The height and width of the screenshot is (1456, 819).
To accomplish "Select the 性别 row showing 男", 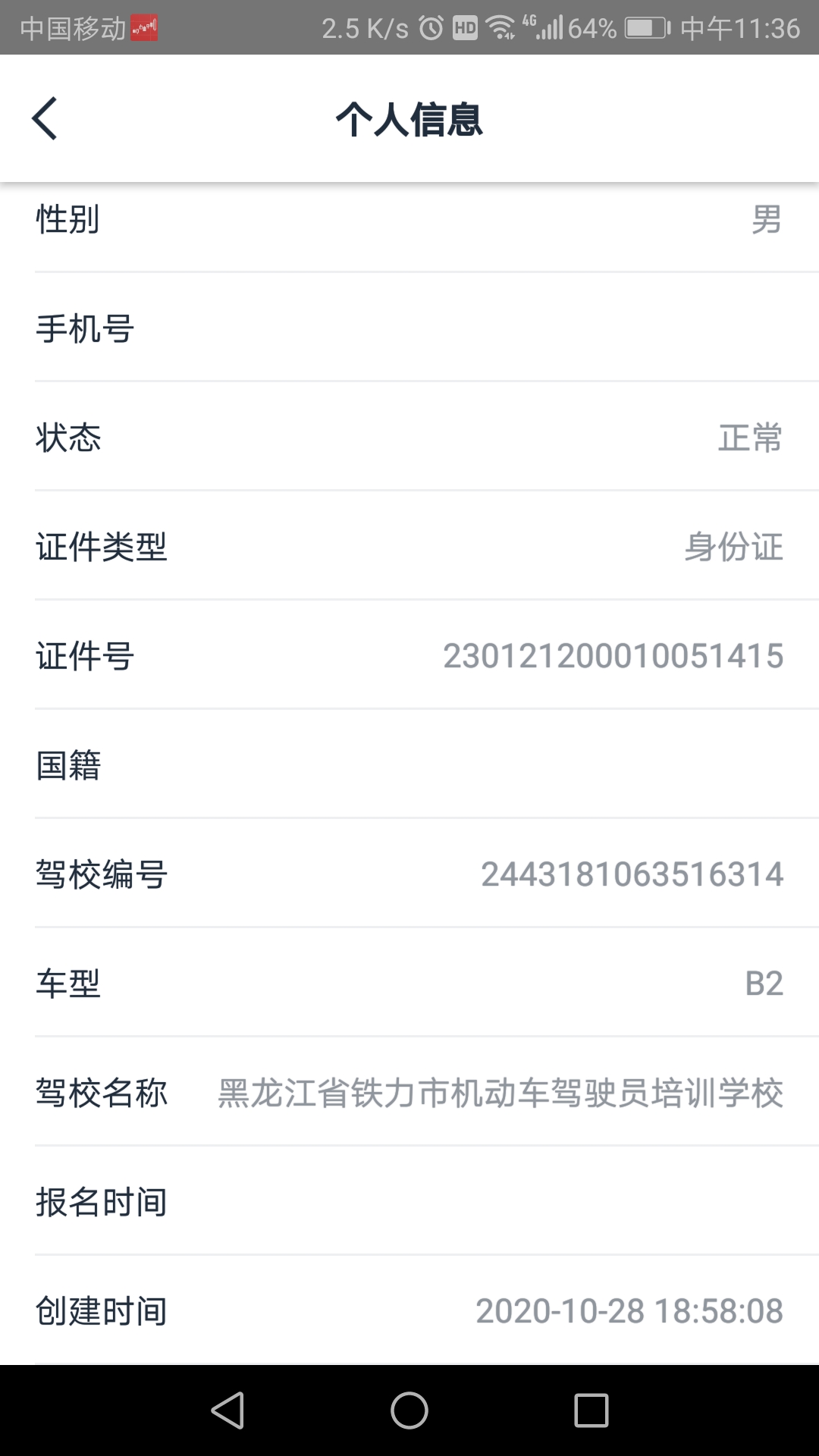I will pyautogui.click(x=409, y=220).
